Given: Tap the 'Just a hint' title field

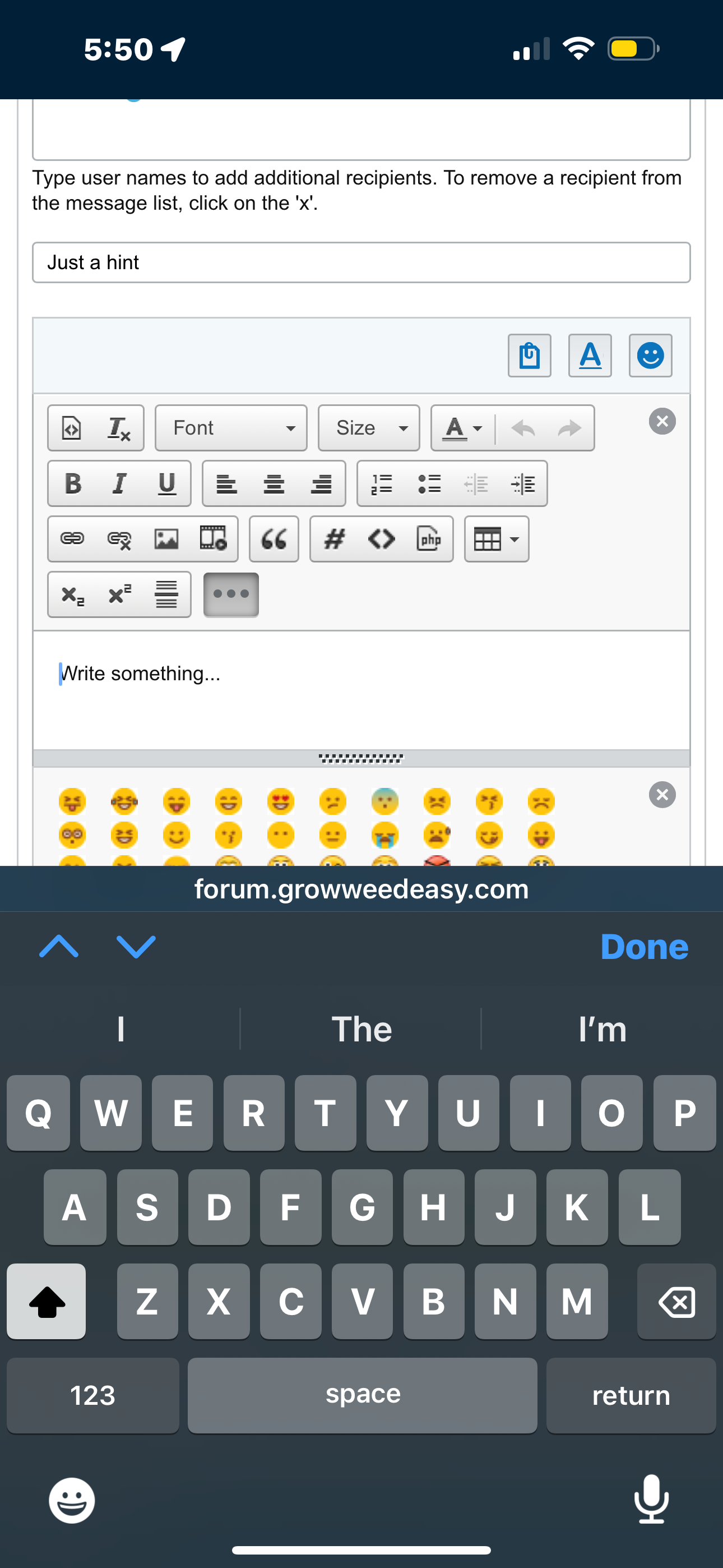Looking at the screenshot, I should [361, 262].
